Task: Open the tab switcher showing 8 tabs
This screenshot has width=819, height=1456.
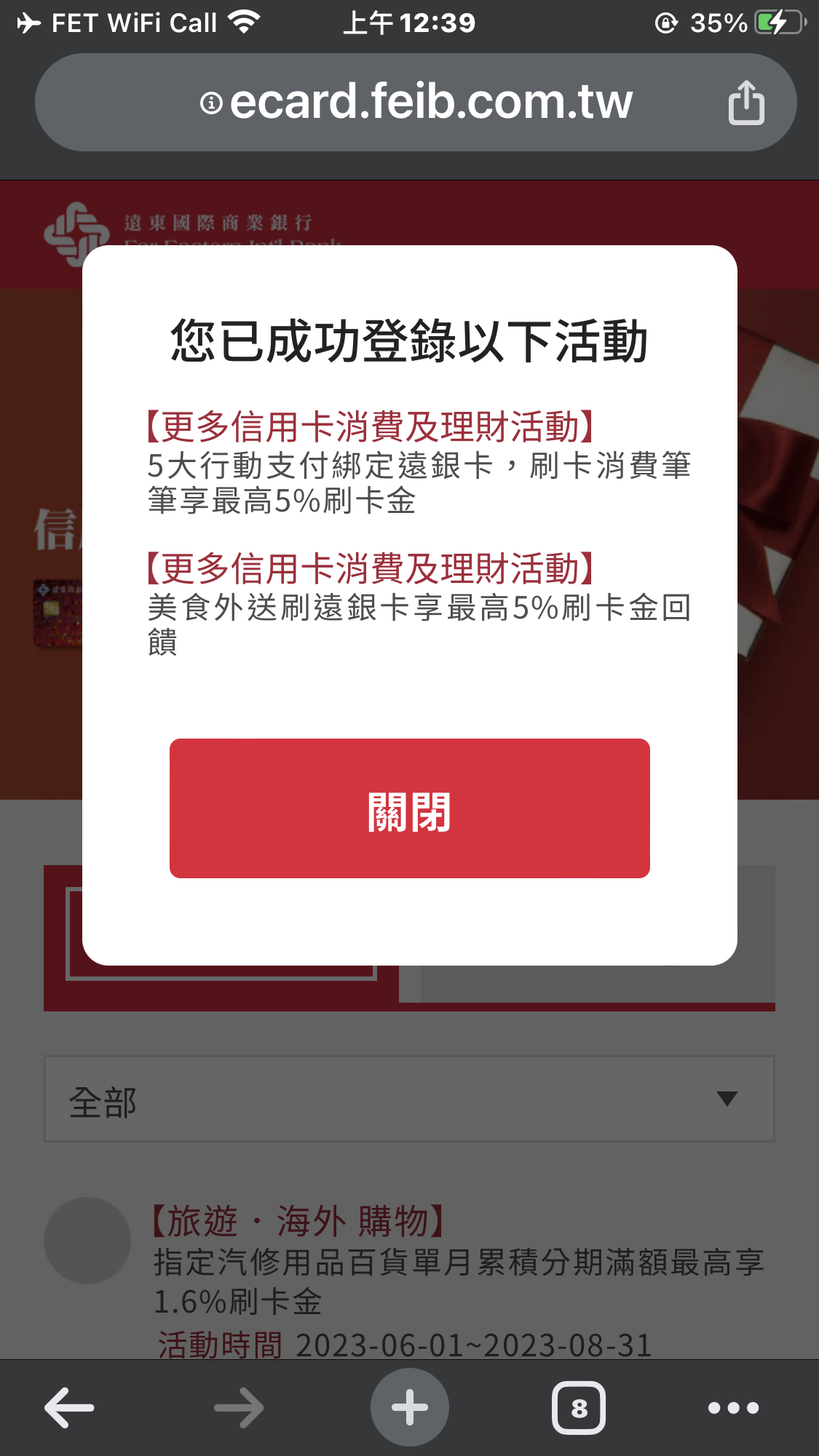Action: (579, 1408)
